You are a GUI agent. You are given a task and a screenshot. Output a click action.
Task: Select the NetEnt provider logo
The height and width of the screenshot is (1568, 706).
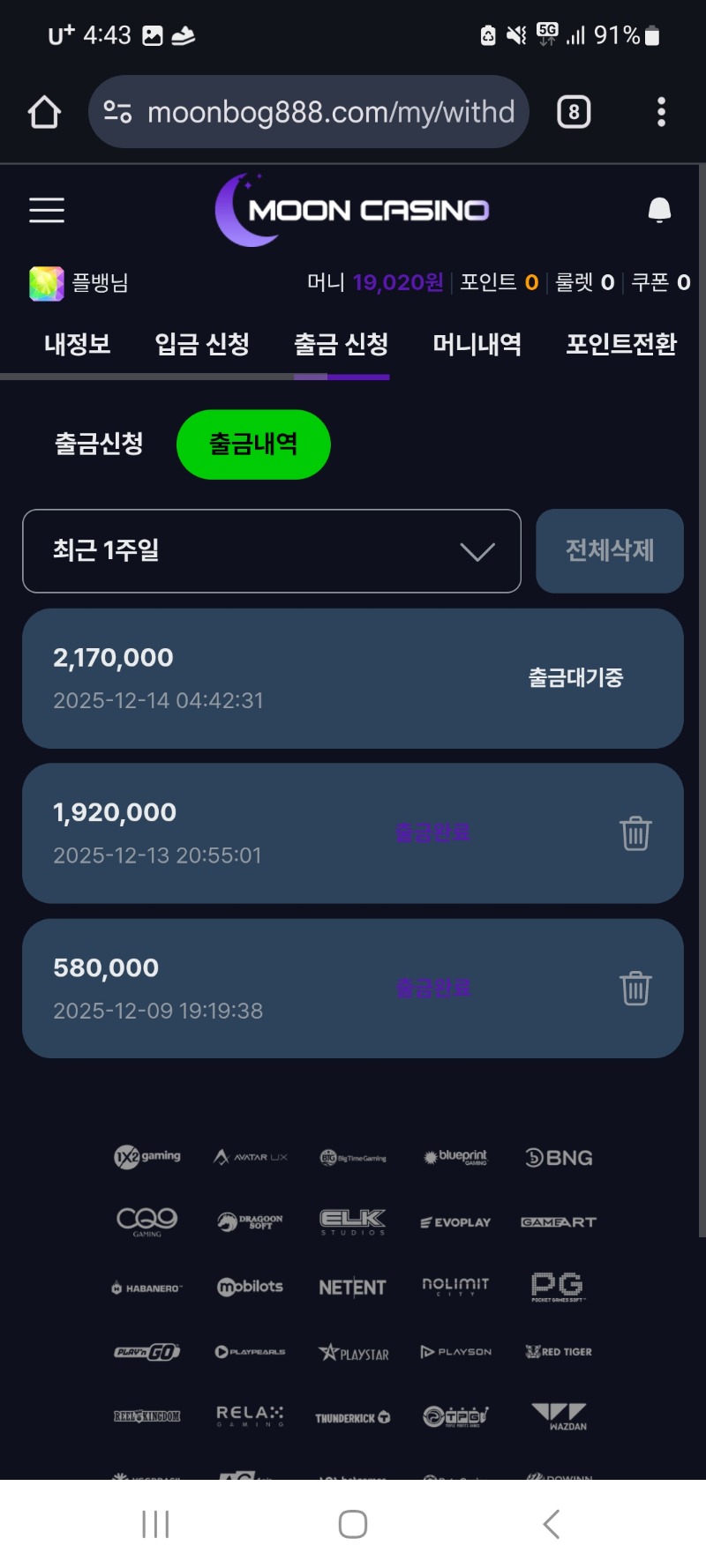[x=351, y=1286]
